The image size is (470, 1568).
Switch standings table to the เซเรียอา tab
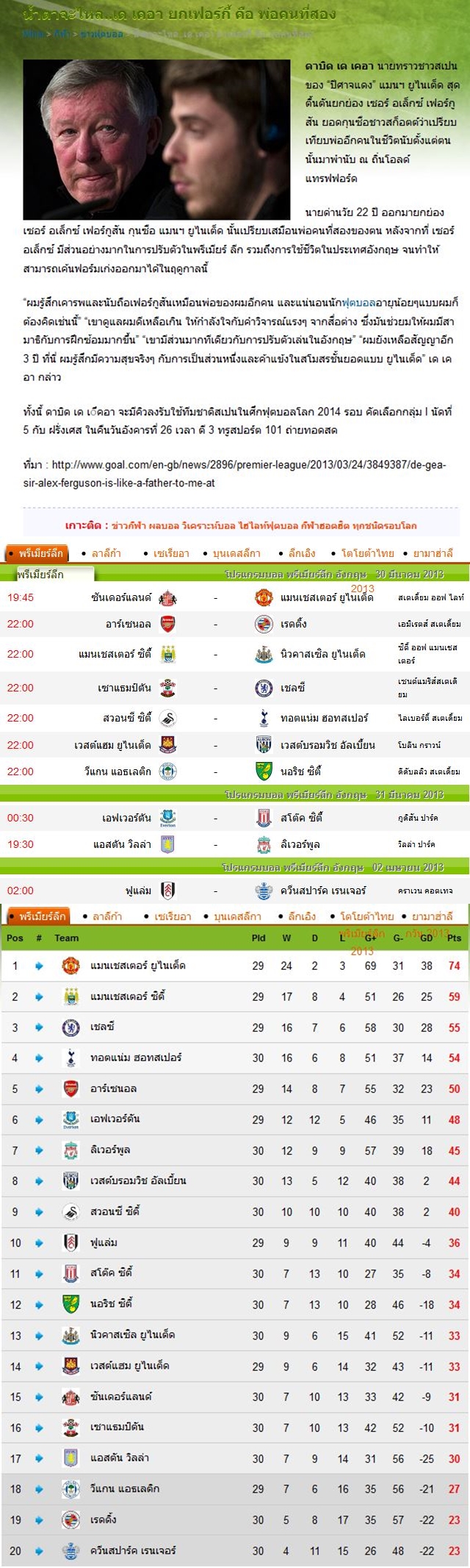tap(172, 916)
